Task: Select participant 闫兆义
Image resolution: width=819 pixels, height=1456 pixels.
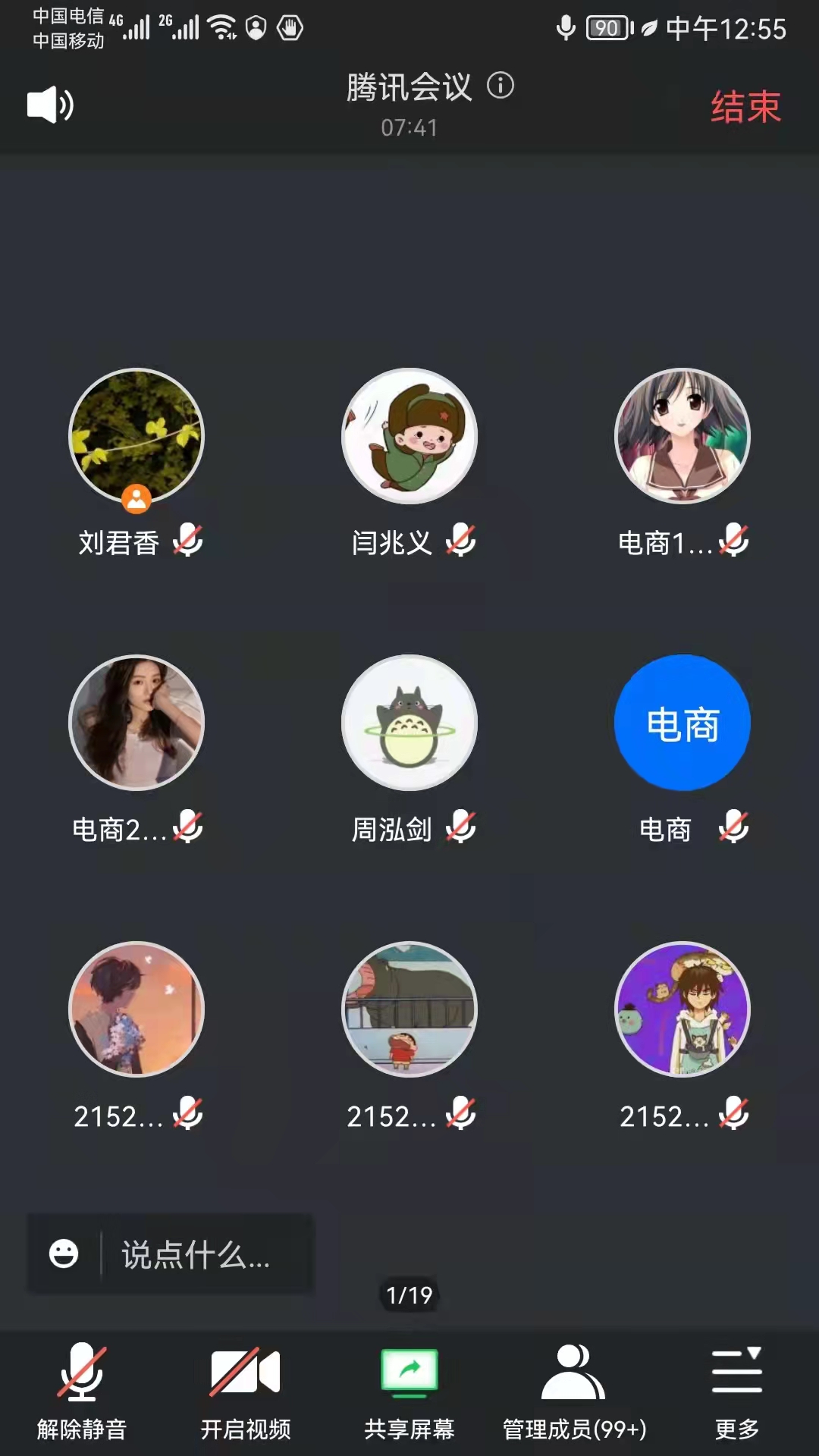Action: [409, 436]
